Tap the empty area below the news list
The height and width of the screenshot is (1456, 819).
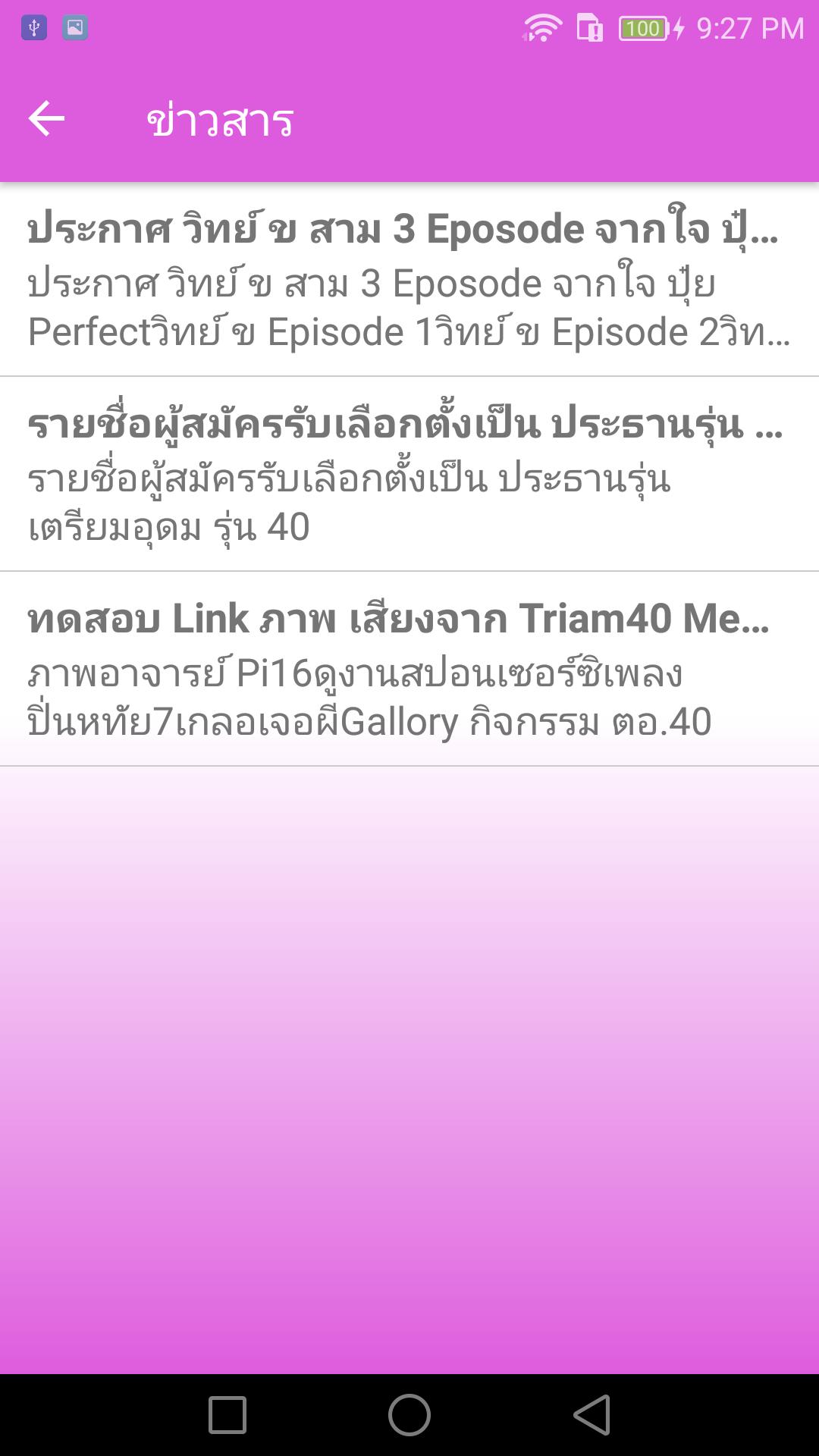coord(409,1062)
